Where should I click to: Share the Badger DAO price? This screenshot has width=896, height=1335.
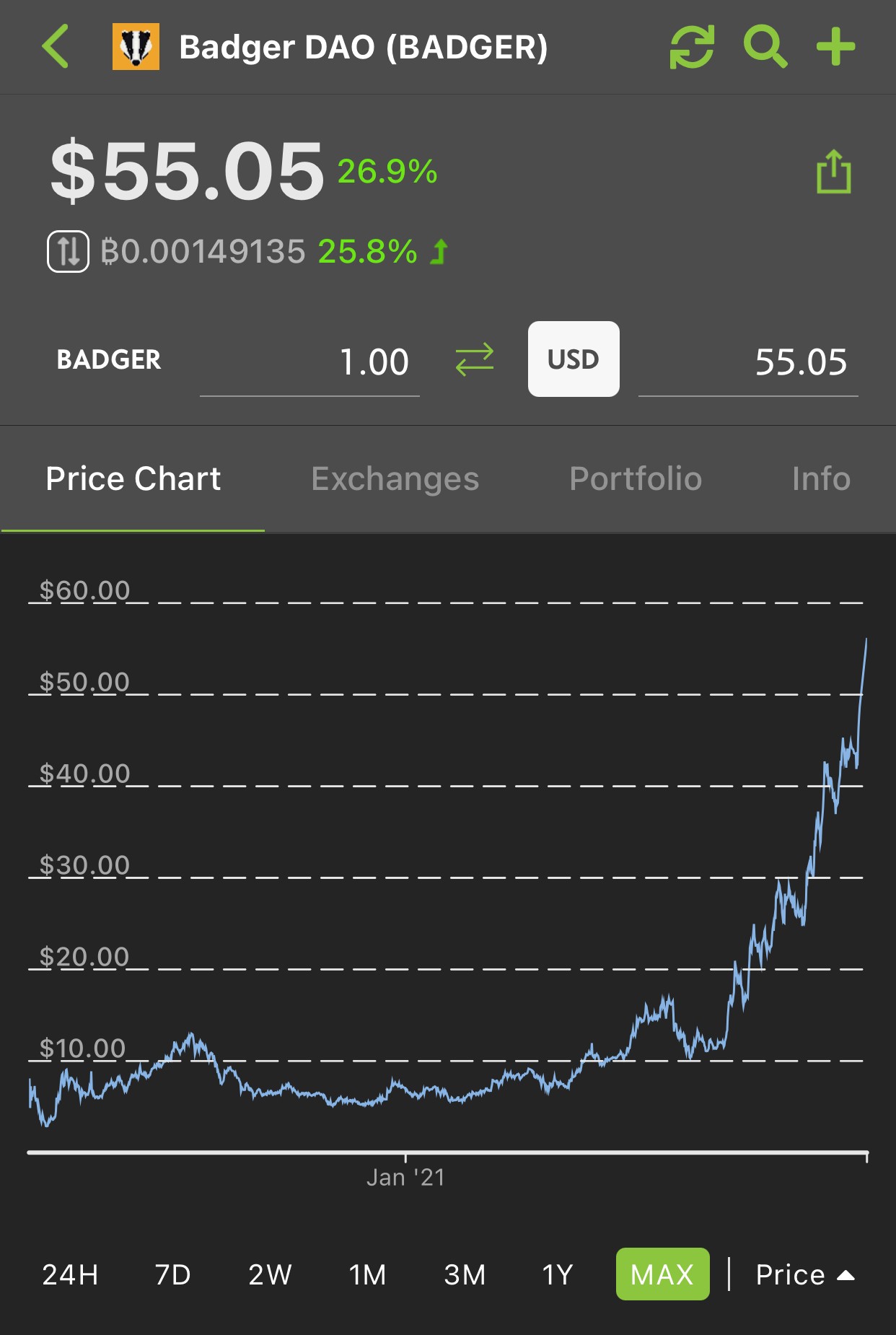point(834,172)
